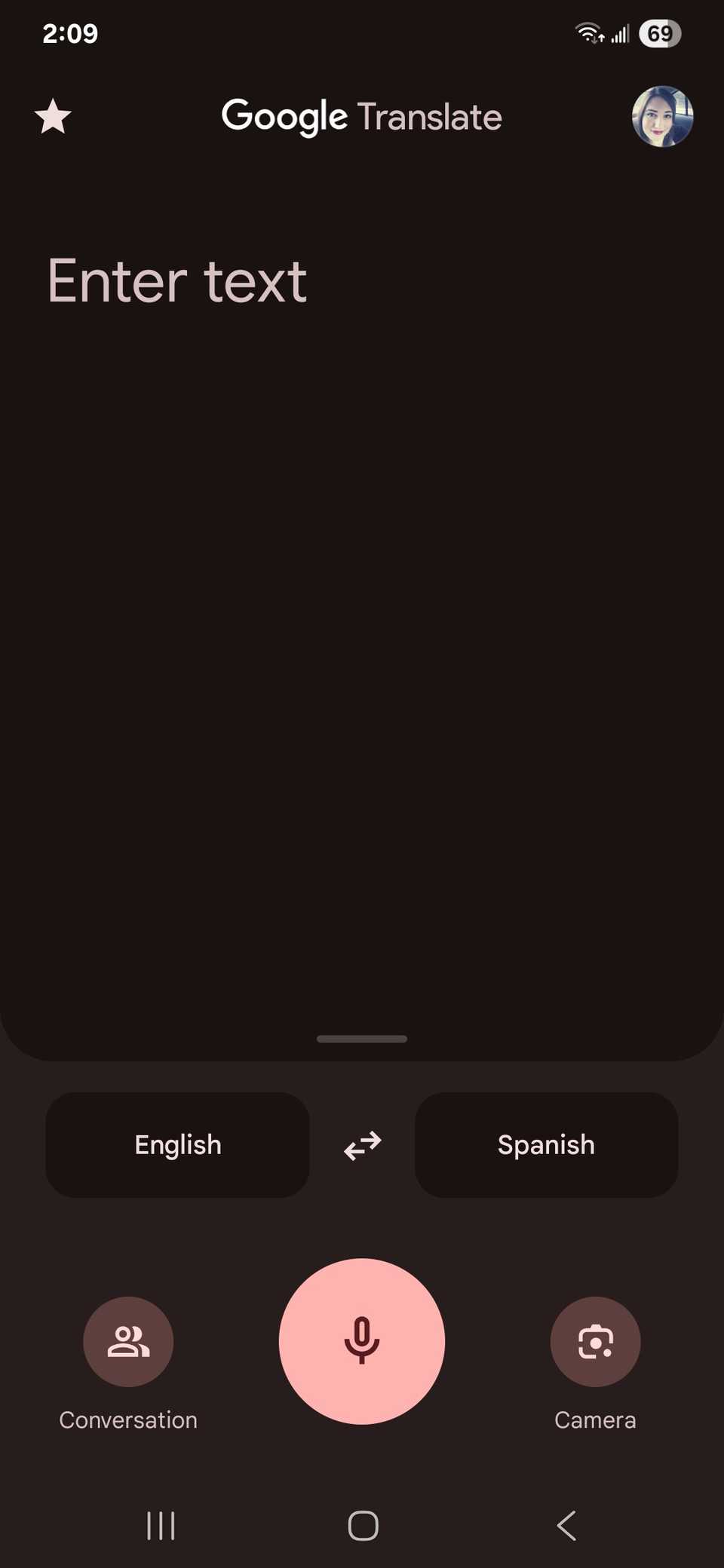This screenshot has height=1568, width=724.
Task: Tap the Wi-Fi status icon
Action: coord(590,32)
